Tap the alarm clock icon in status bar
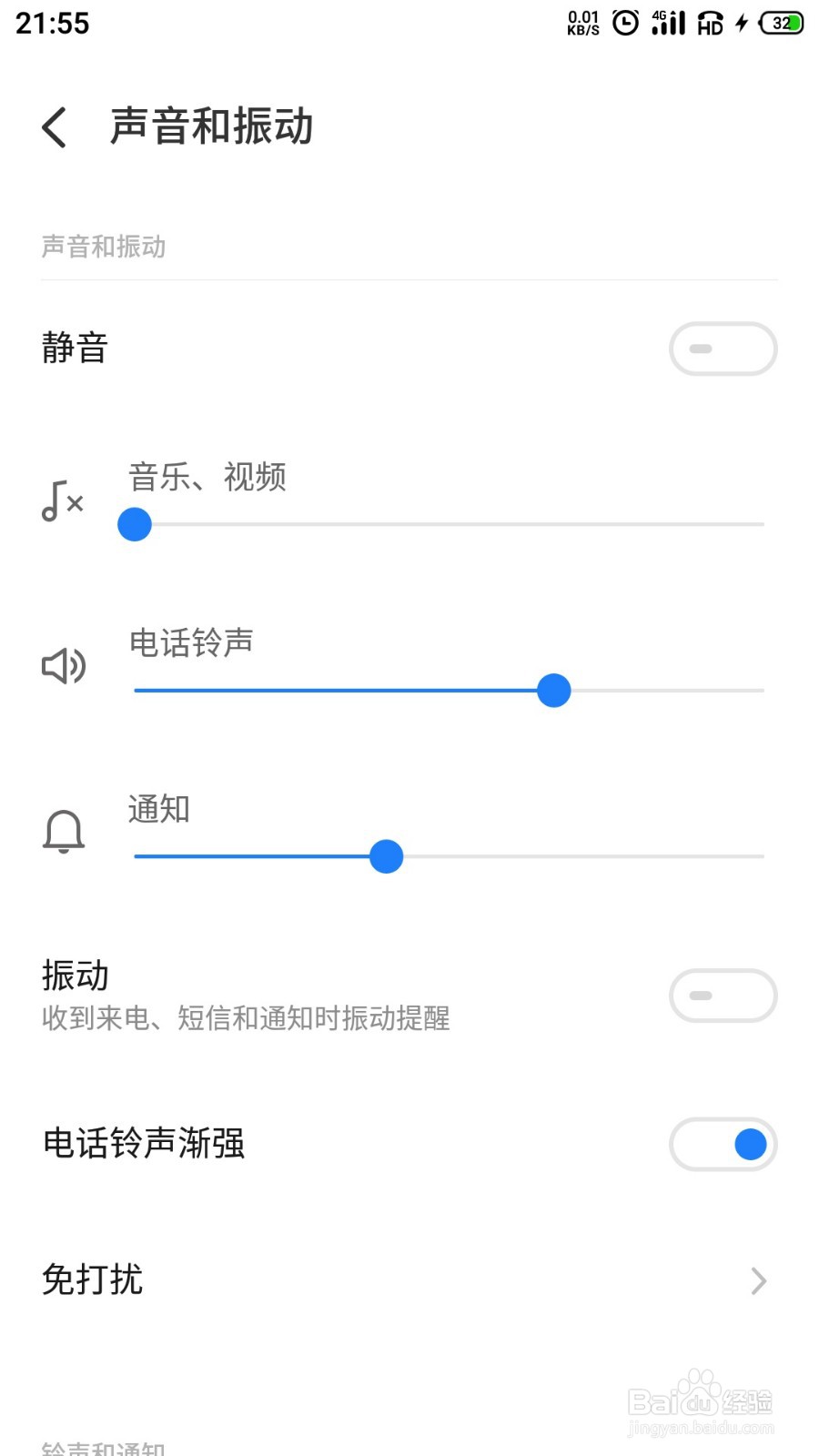The image size is (819, 1456). (x=624, y=24)
